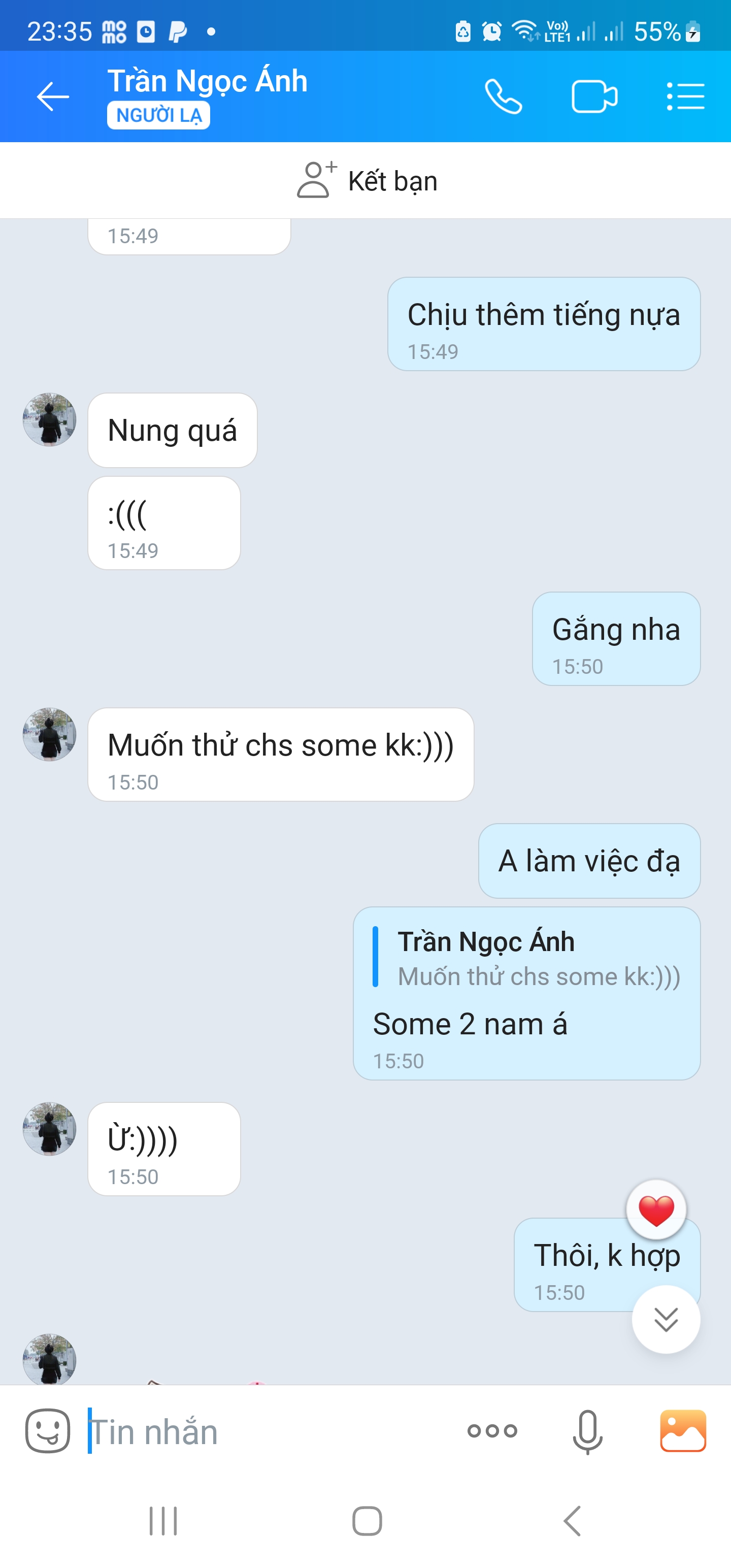Open the quoted message in "Some 2 nam á"
731x1568 pixels.
(526, 958)
